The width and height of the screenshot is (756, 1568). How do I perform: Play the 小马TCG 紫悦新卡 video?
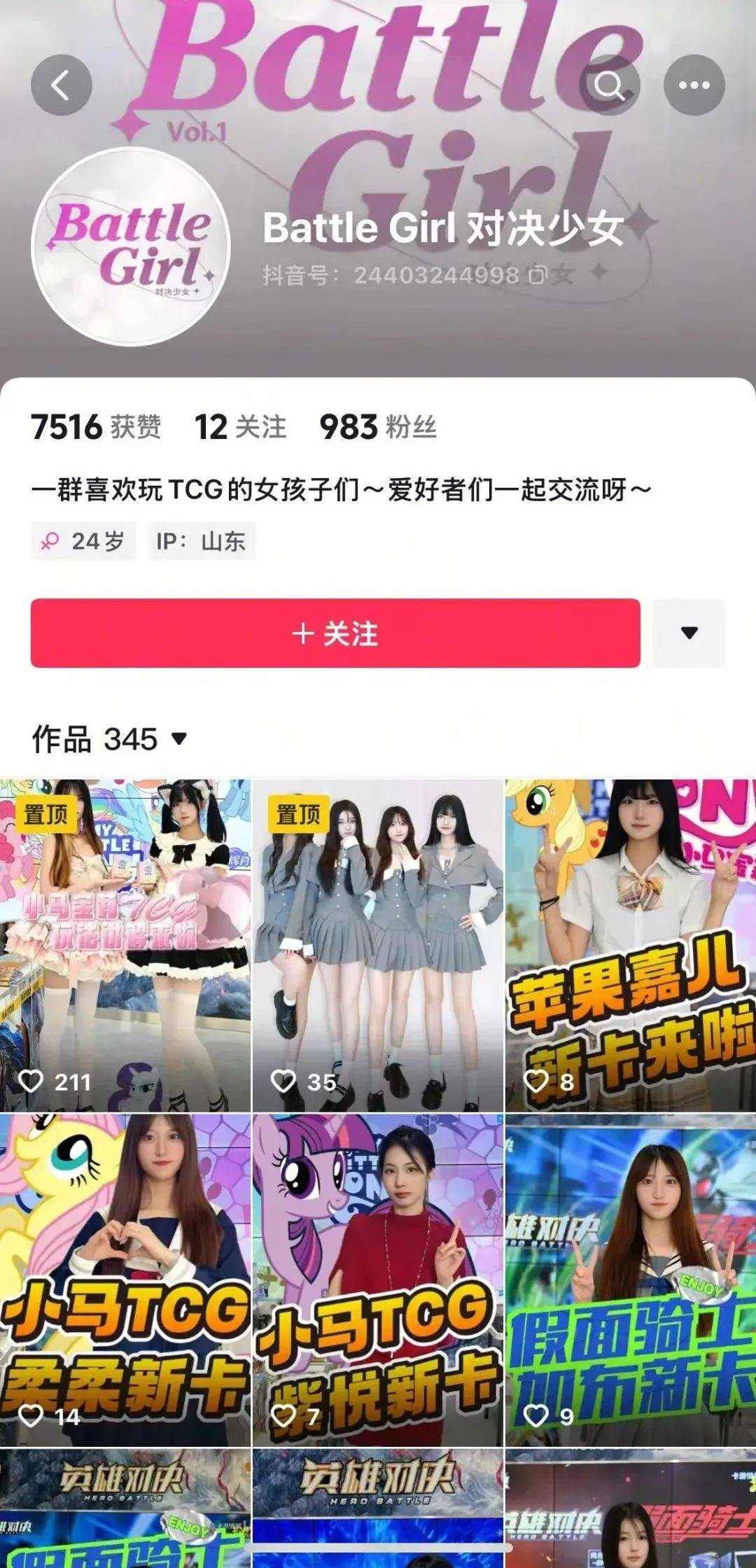[378, 1280]
